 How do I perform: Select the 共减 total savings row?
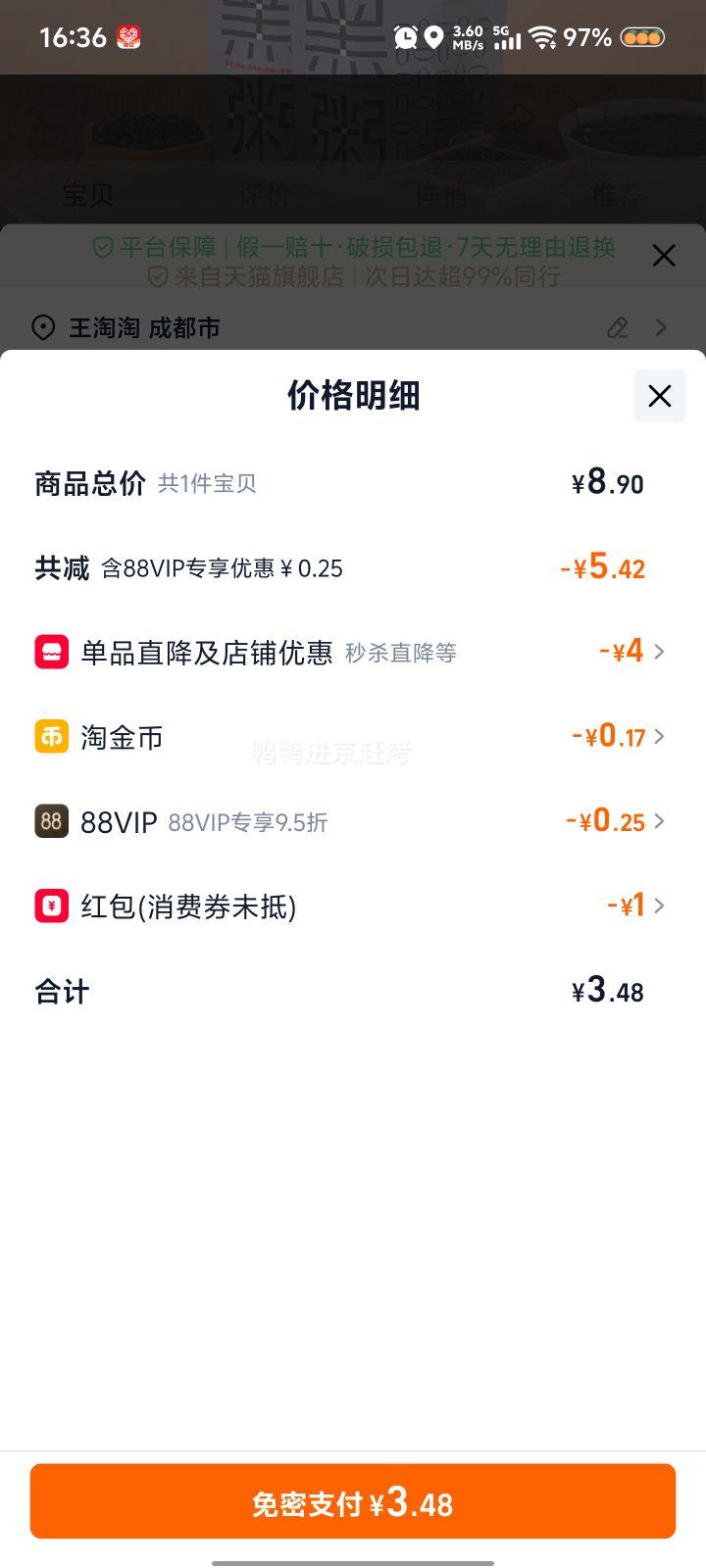[x=353, y=568]
